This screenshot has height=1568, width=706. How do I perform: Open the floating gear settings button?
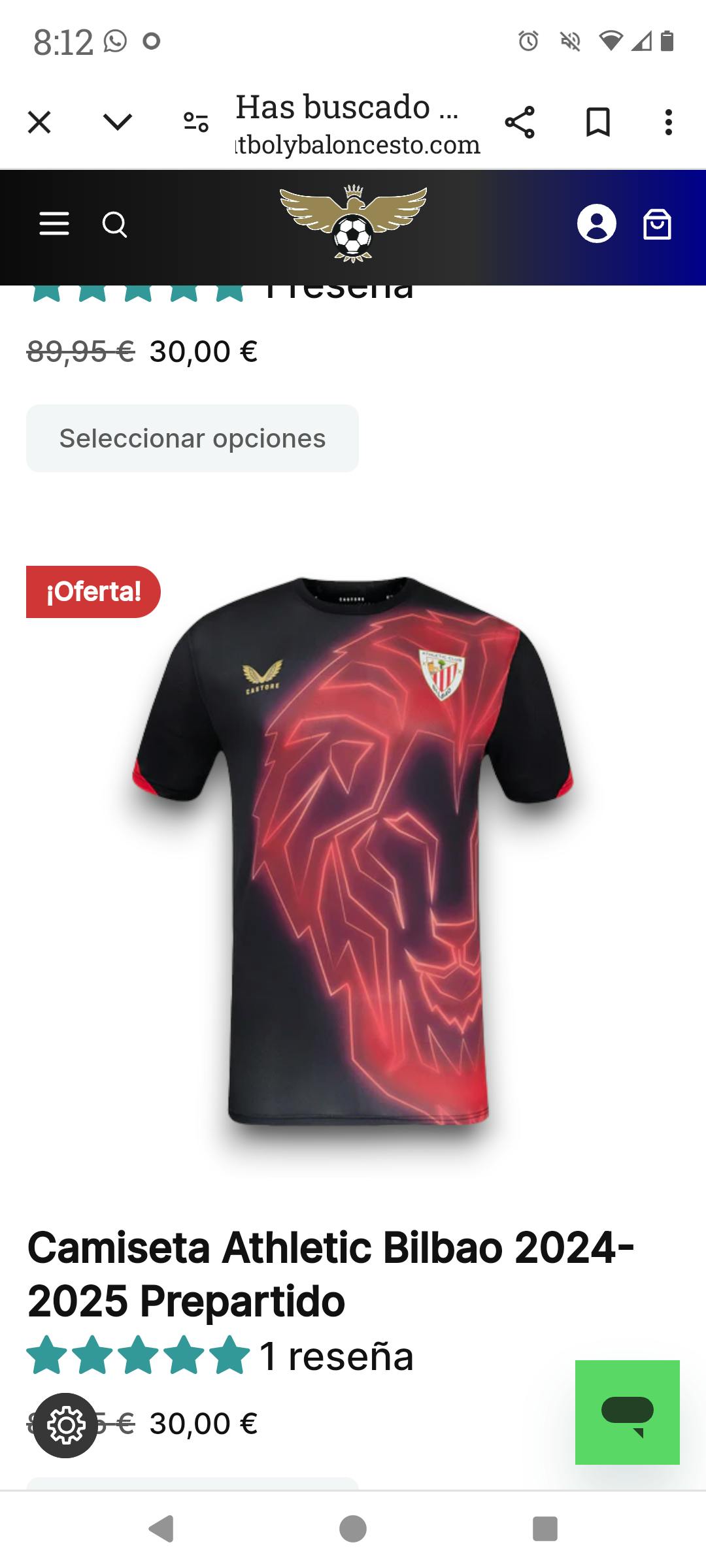(65, 1426)
